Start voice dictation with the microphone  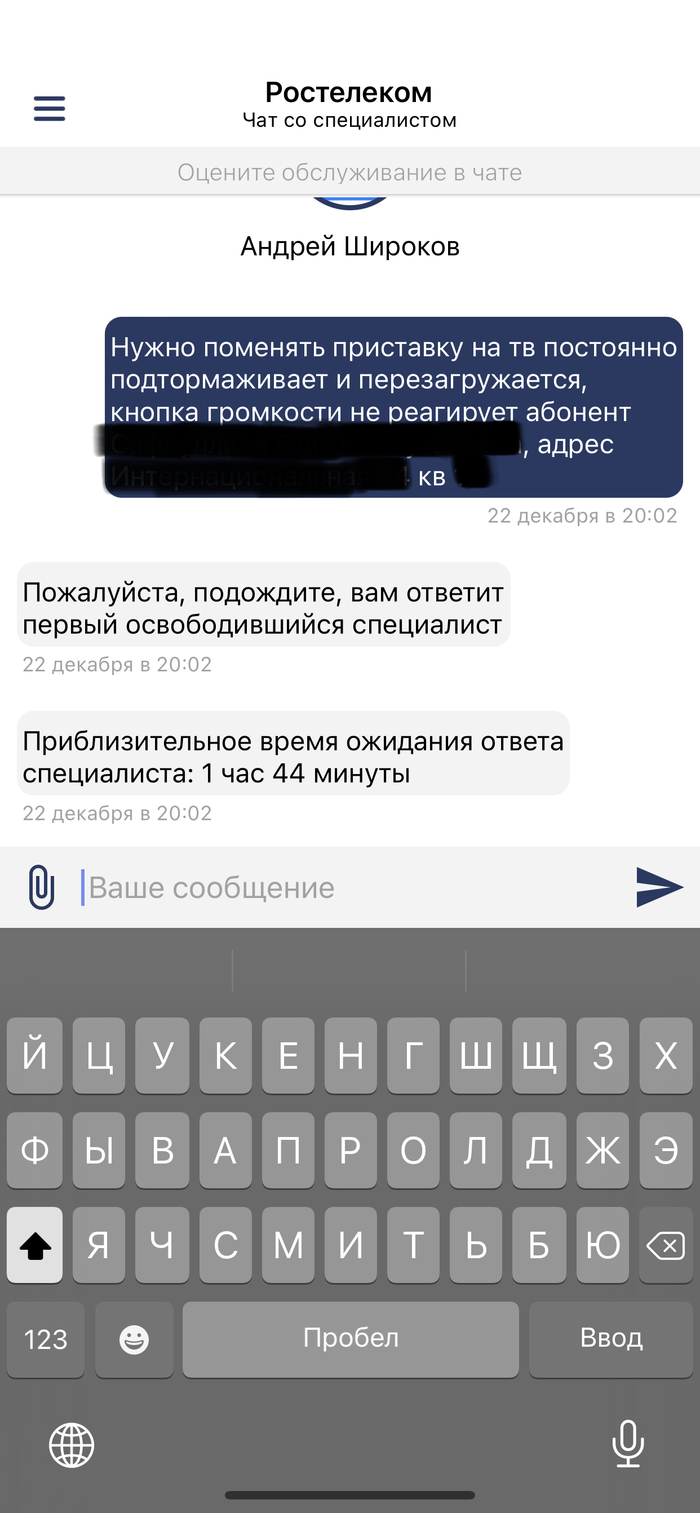click(x=627, y=1444)
